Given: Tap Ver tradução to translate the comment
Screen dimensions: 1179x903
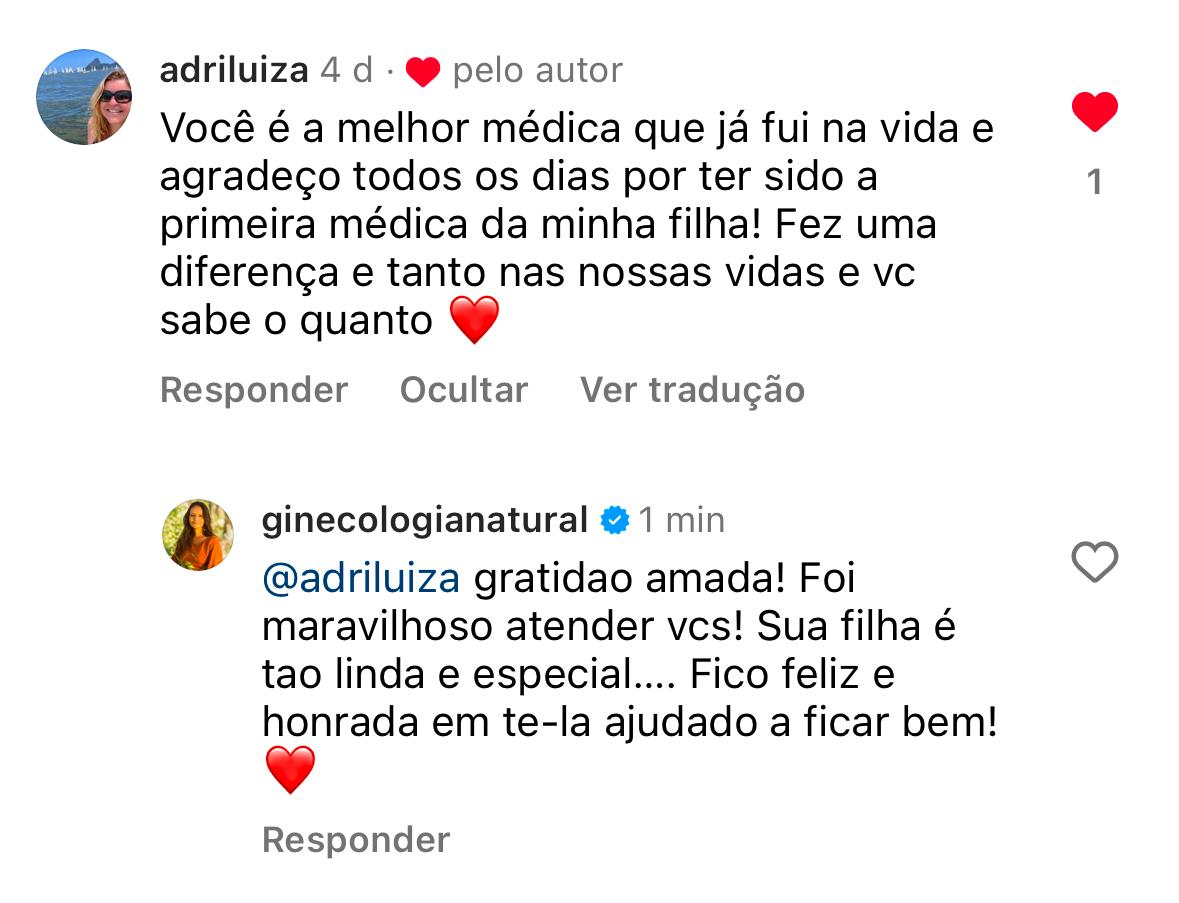Looking at the screenshot, I should click(x=692, y=389).
